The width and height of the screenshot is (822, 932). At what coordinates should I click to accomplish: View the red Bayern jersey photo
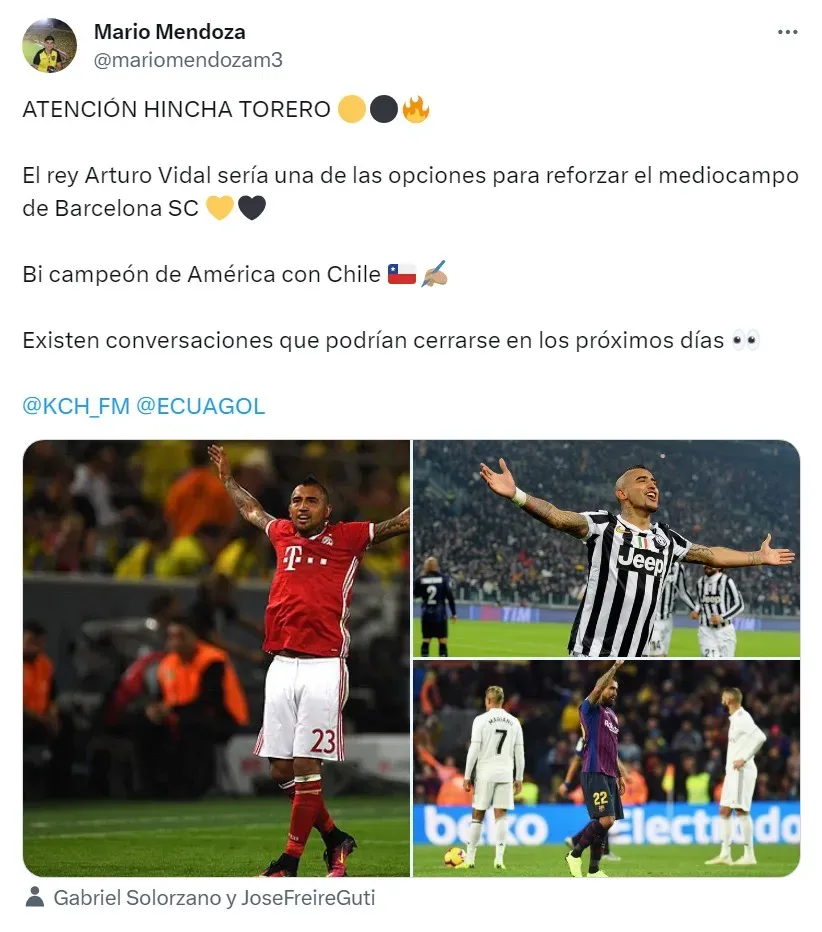click(216, 658)
